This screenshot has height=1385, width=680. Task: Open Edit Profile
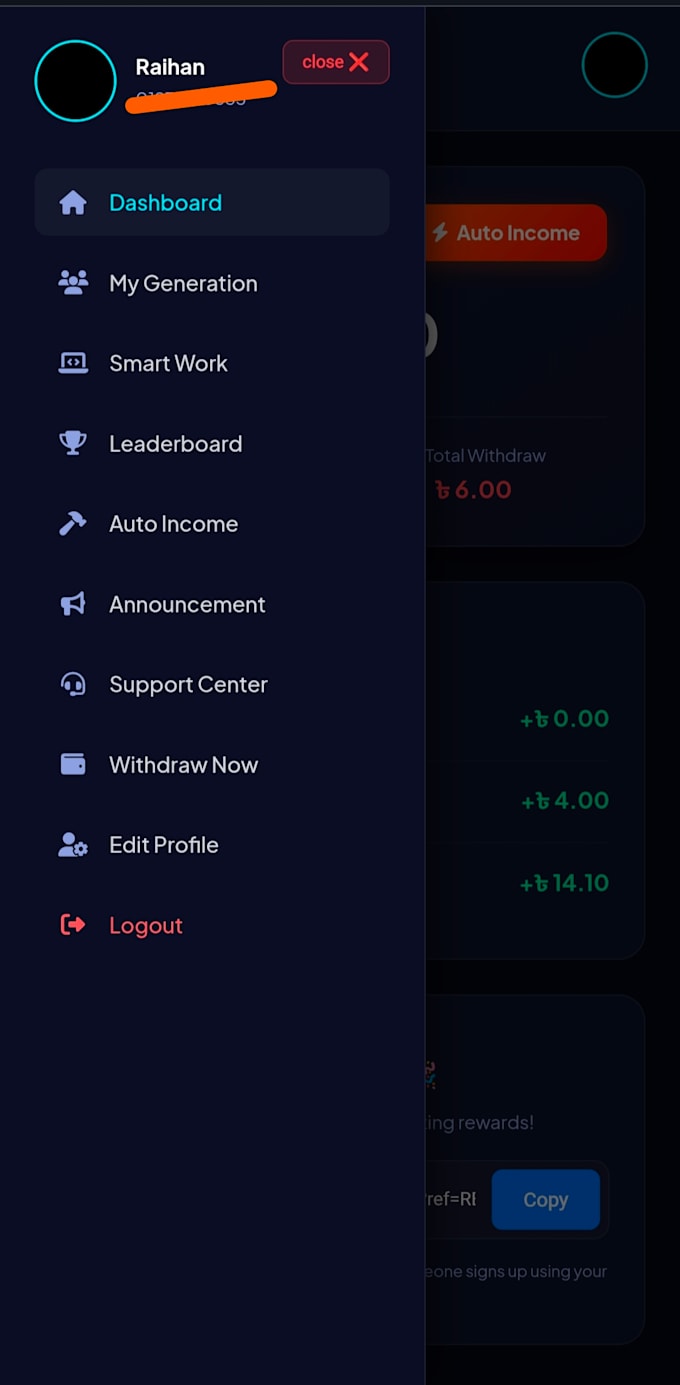[x=212, y=844]
